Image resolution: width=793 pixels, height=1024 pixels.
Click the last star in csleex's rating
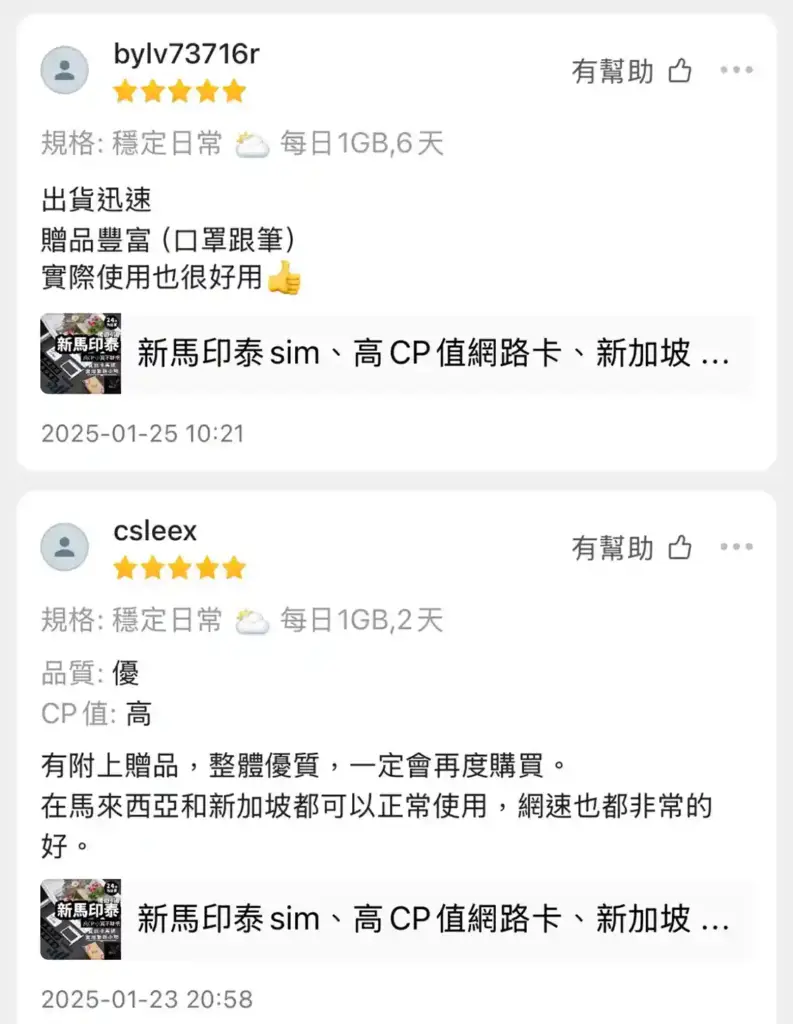[231, 567]
